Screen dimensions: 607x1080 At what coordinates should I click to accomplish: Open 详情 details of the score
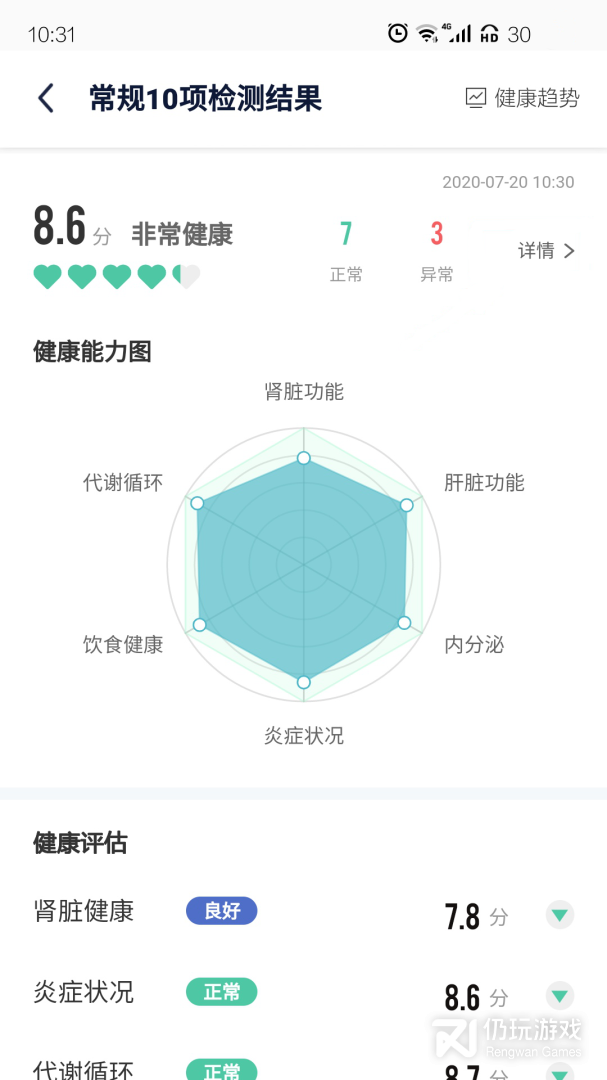(x=546, y=251)
